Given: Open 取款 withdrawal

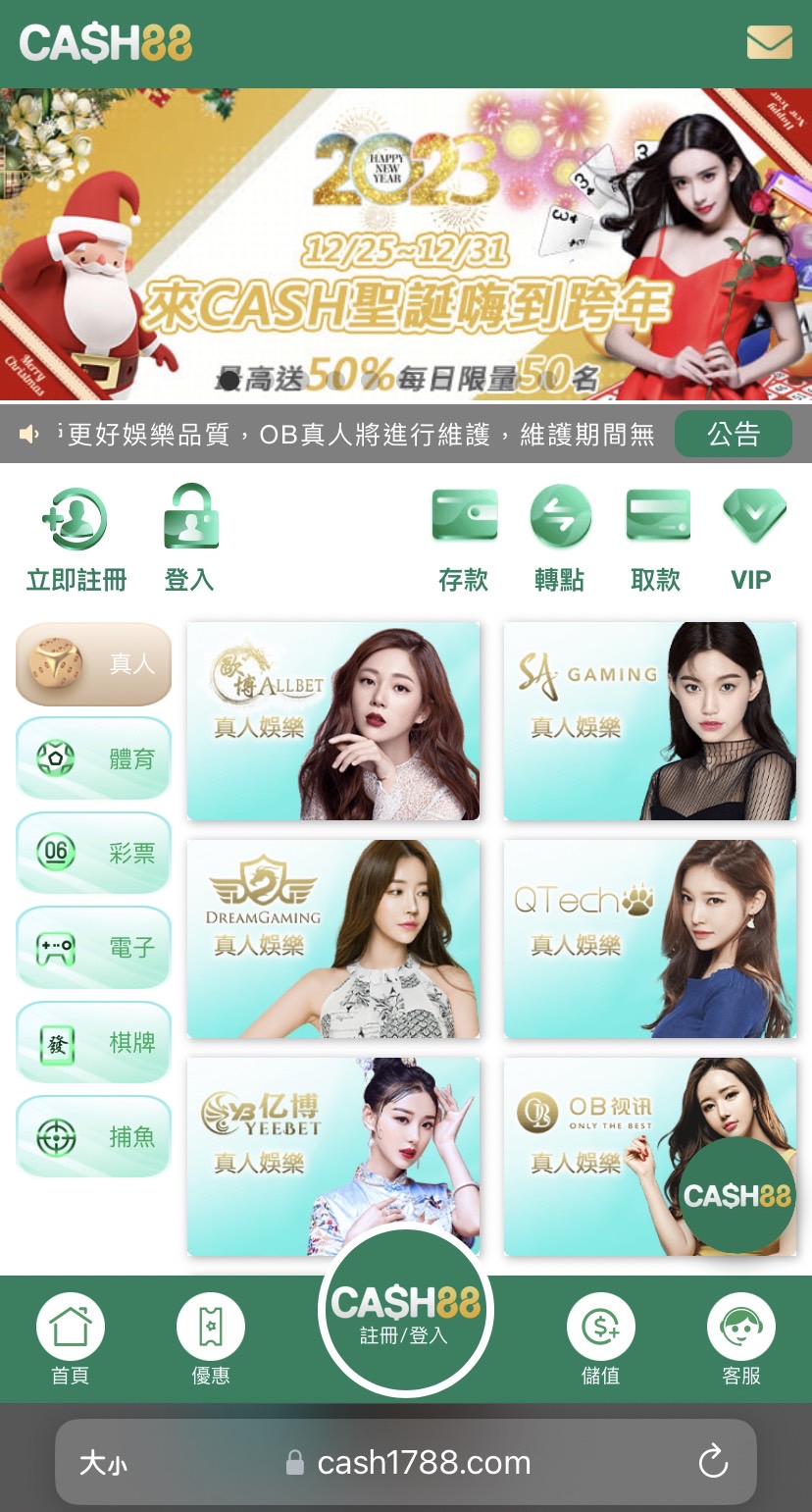Looking at the screenshot, I should (656, 539).
